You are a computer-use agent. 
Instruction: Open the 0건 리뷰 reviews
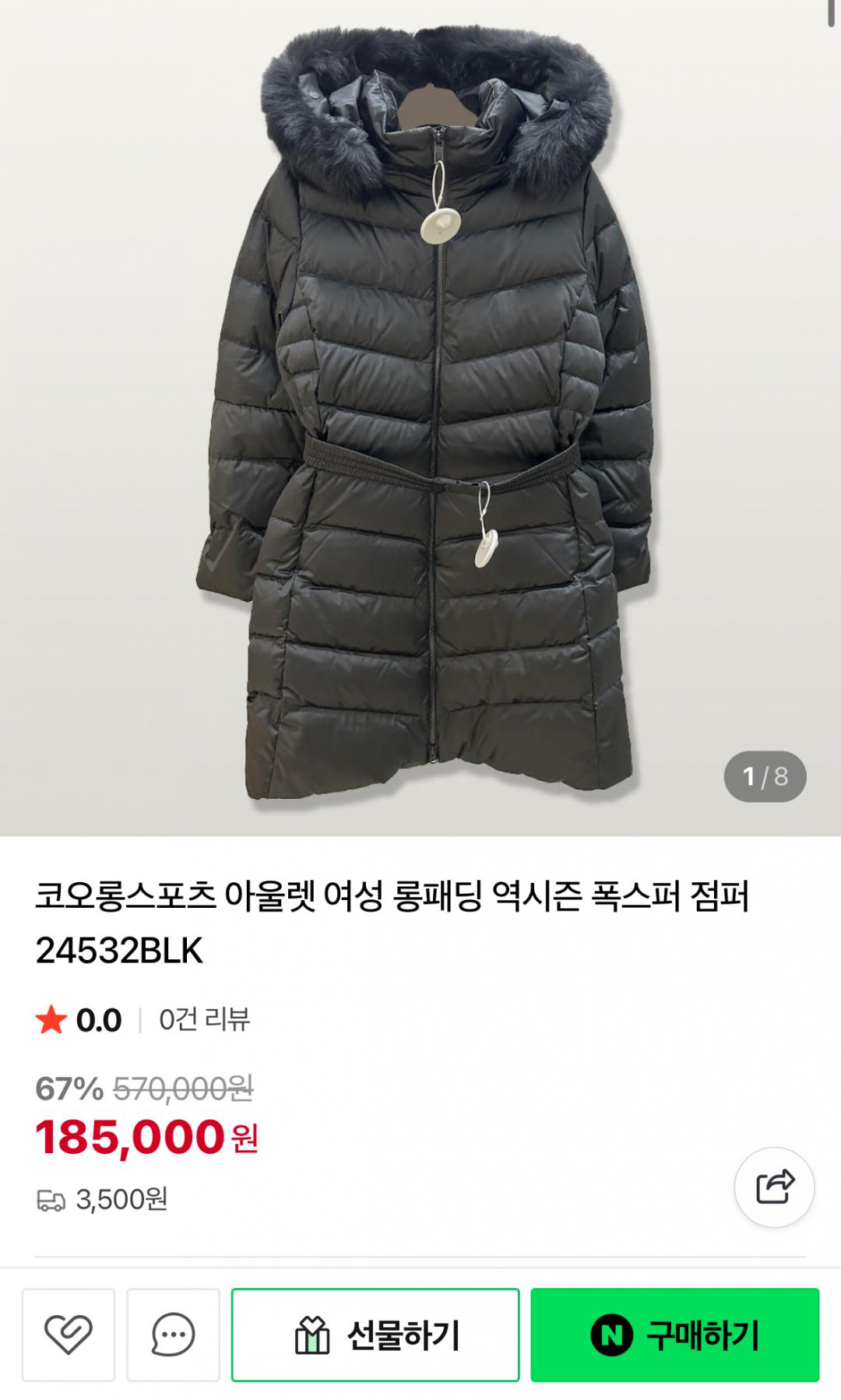[x=204, y=1019]
